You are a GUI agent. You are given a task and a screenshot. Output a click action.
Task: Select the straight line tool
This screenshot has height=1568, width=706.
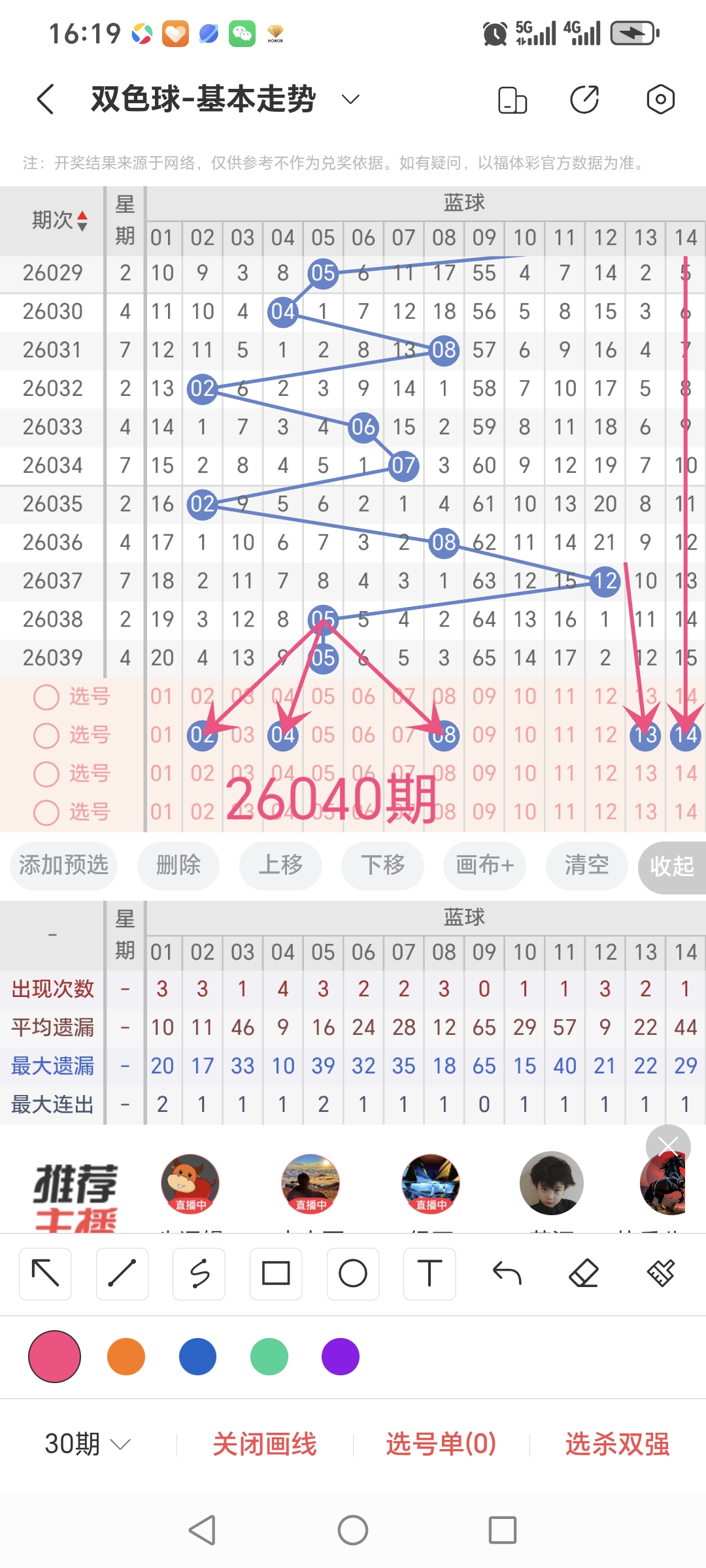(122, 1273)
